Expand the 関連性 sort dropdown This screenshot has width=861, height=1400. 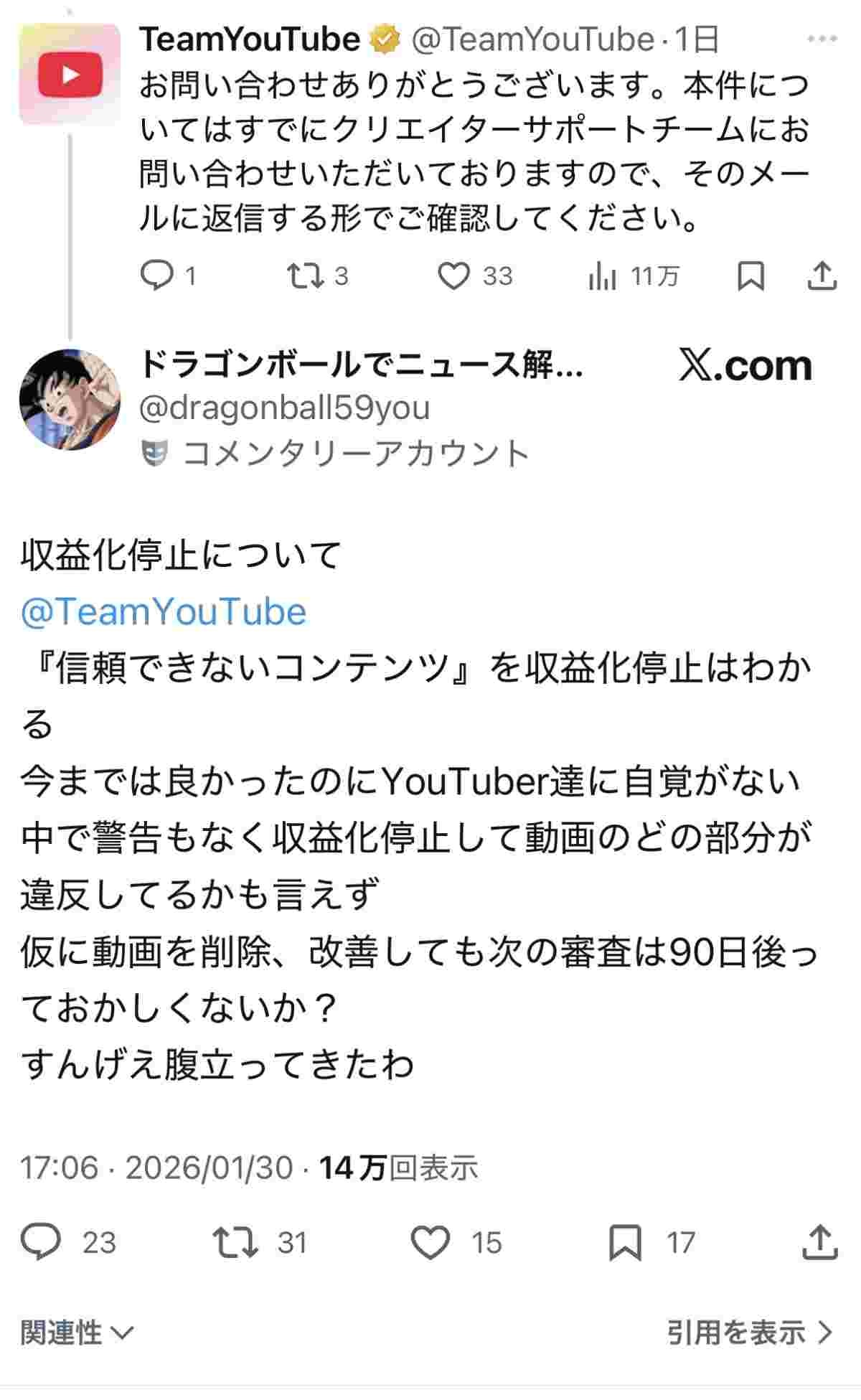tap(76, 1333)
